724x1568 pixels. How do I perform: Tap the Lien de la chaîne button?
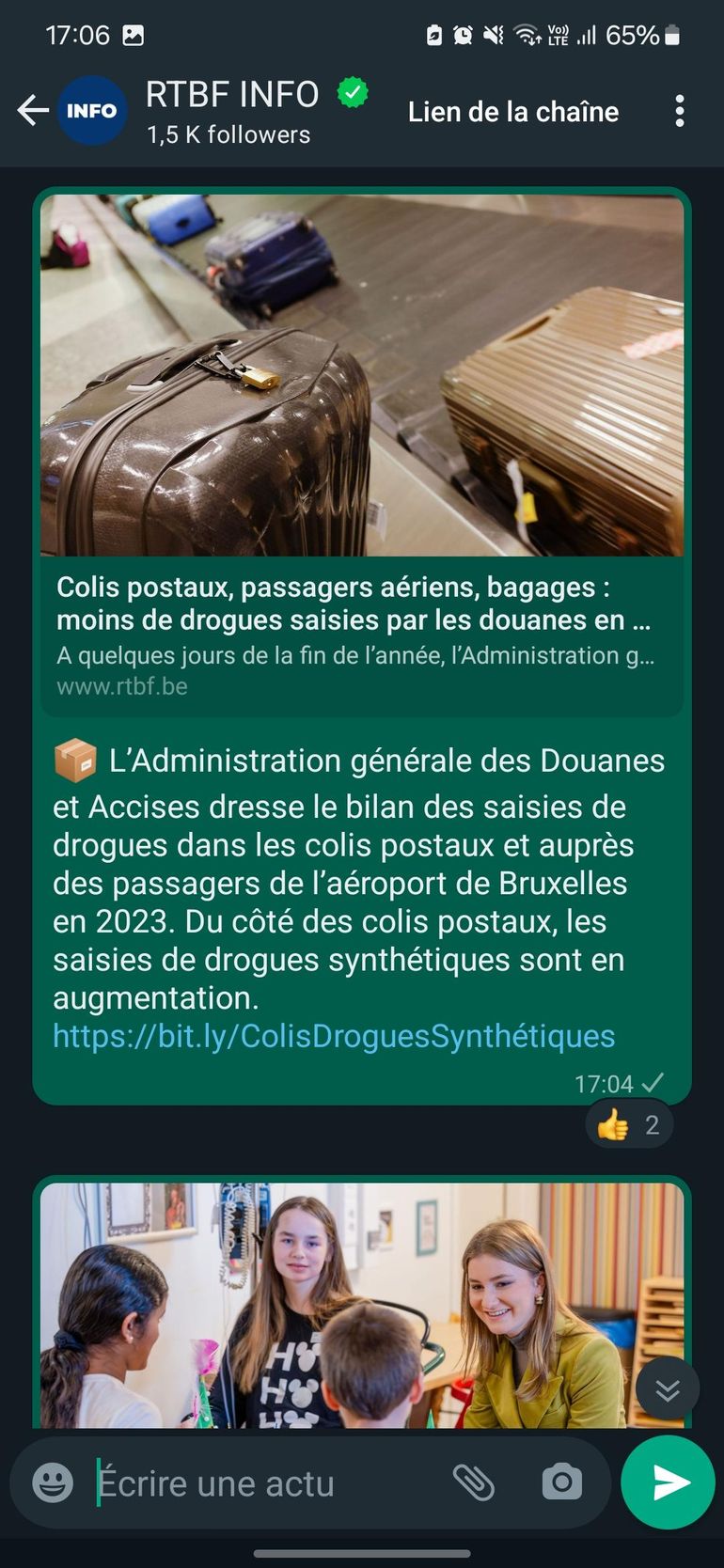point(512,112)
